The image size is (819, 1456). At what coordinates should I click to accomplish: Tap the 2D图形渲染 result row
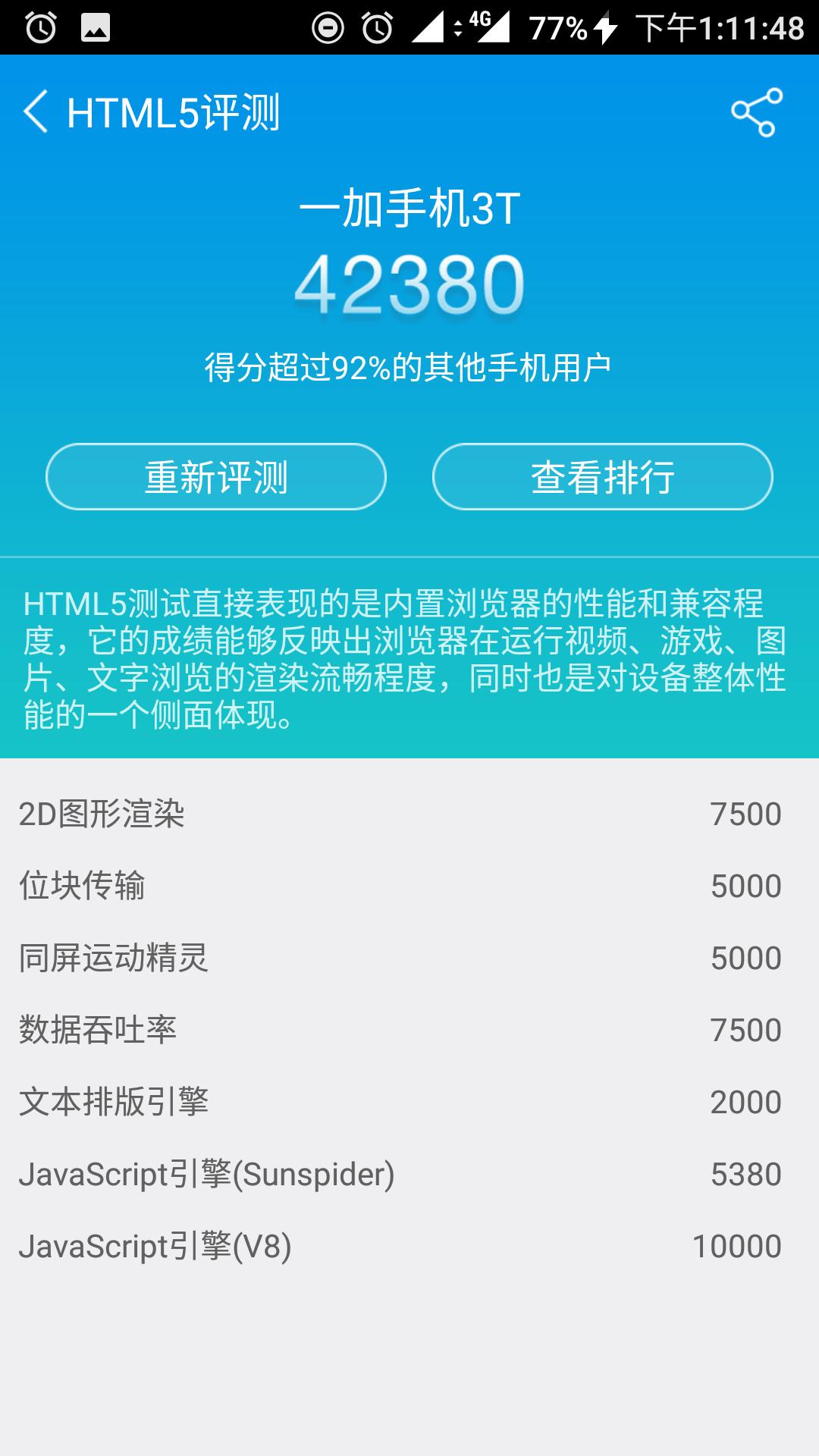point(409,814)
